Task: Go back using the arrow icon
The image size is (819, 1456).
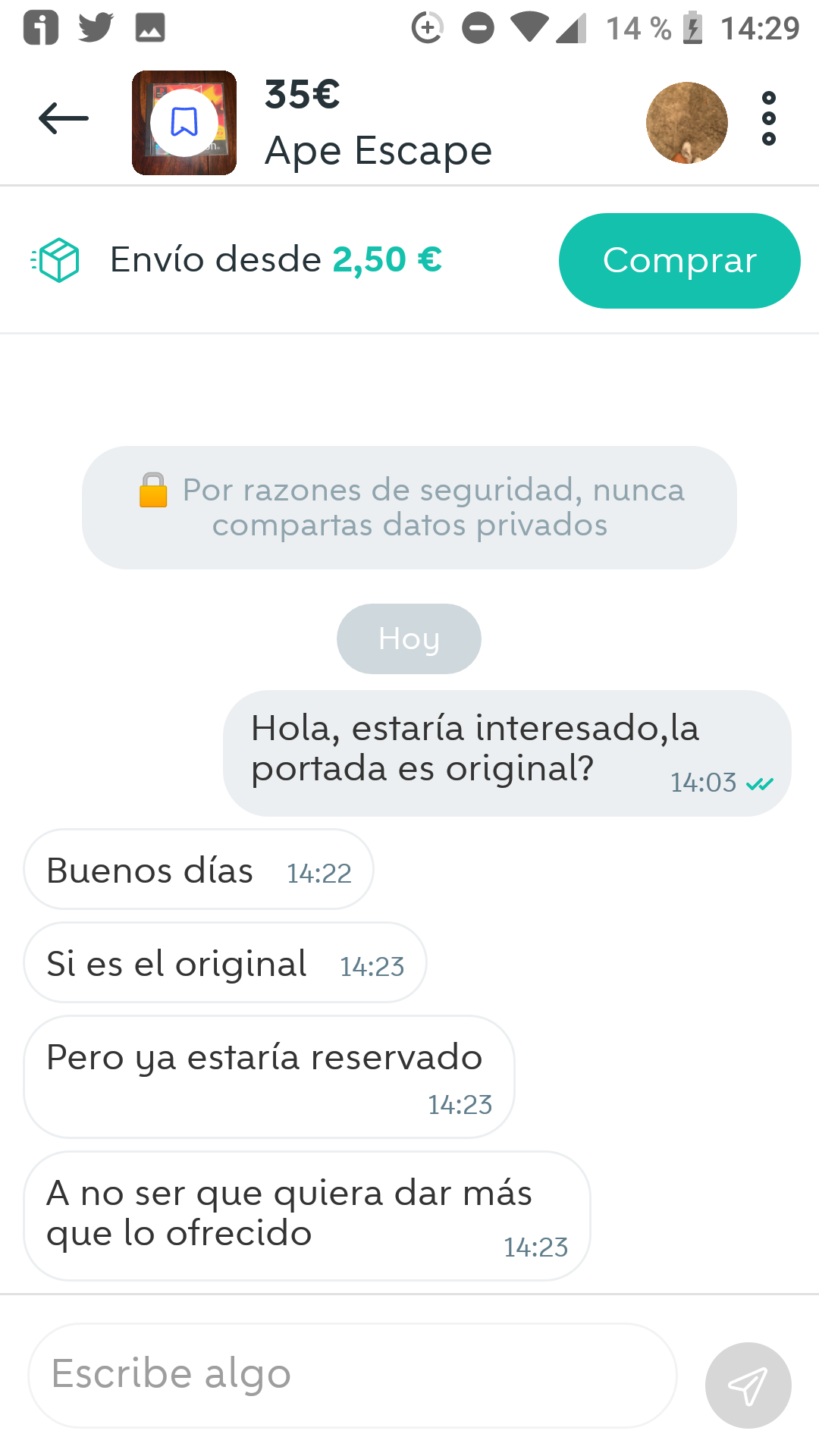Action: [64, 119]
